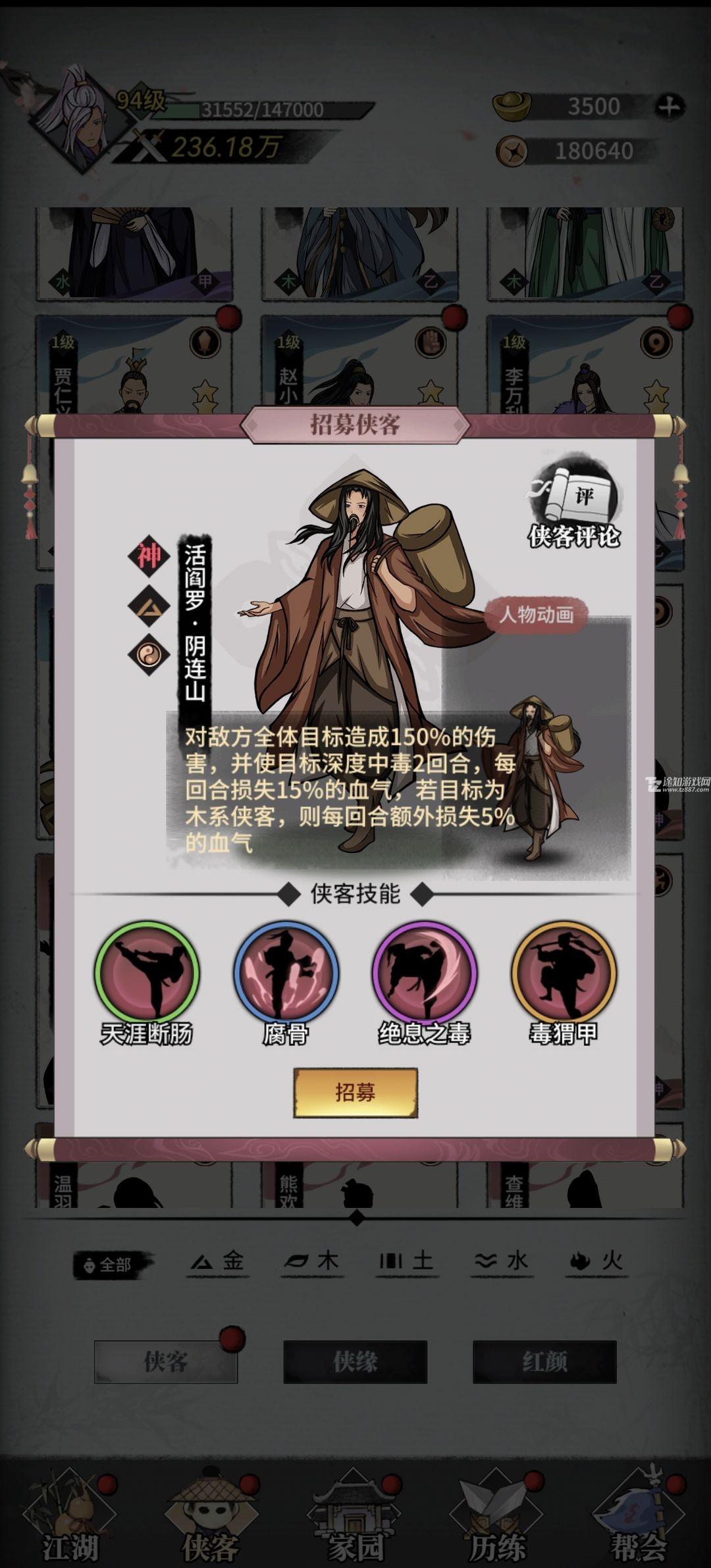The image size is (711, 1568).
Task: Tap the 招募 recruit button
Action: pos(355,1093)
